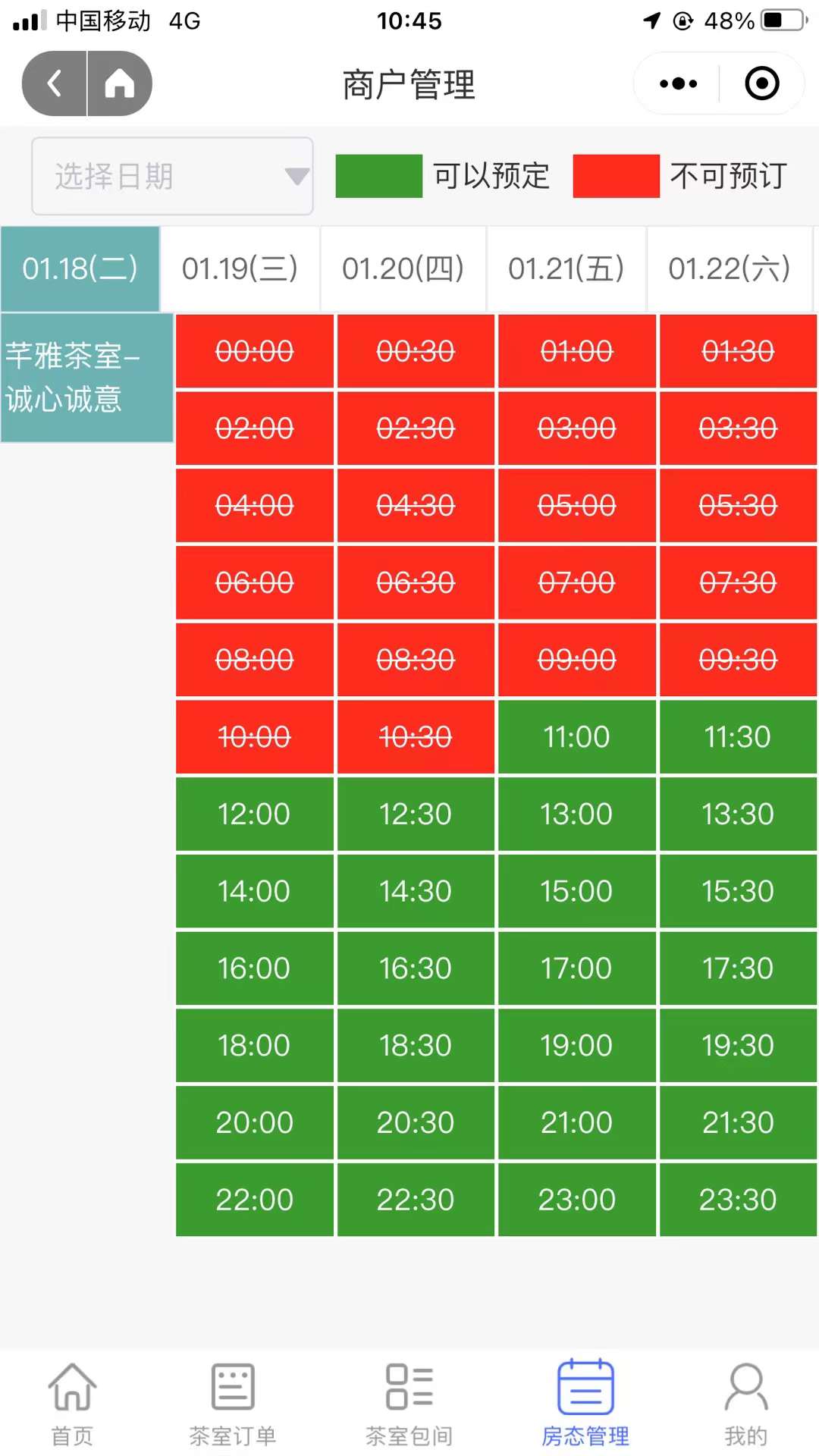819x1456 pixels.
Task: Choose the 12:30 time slot
Action: (415, 814)
